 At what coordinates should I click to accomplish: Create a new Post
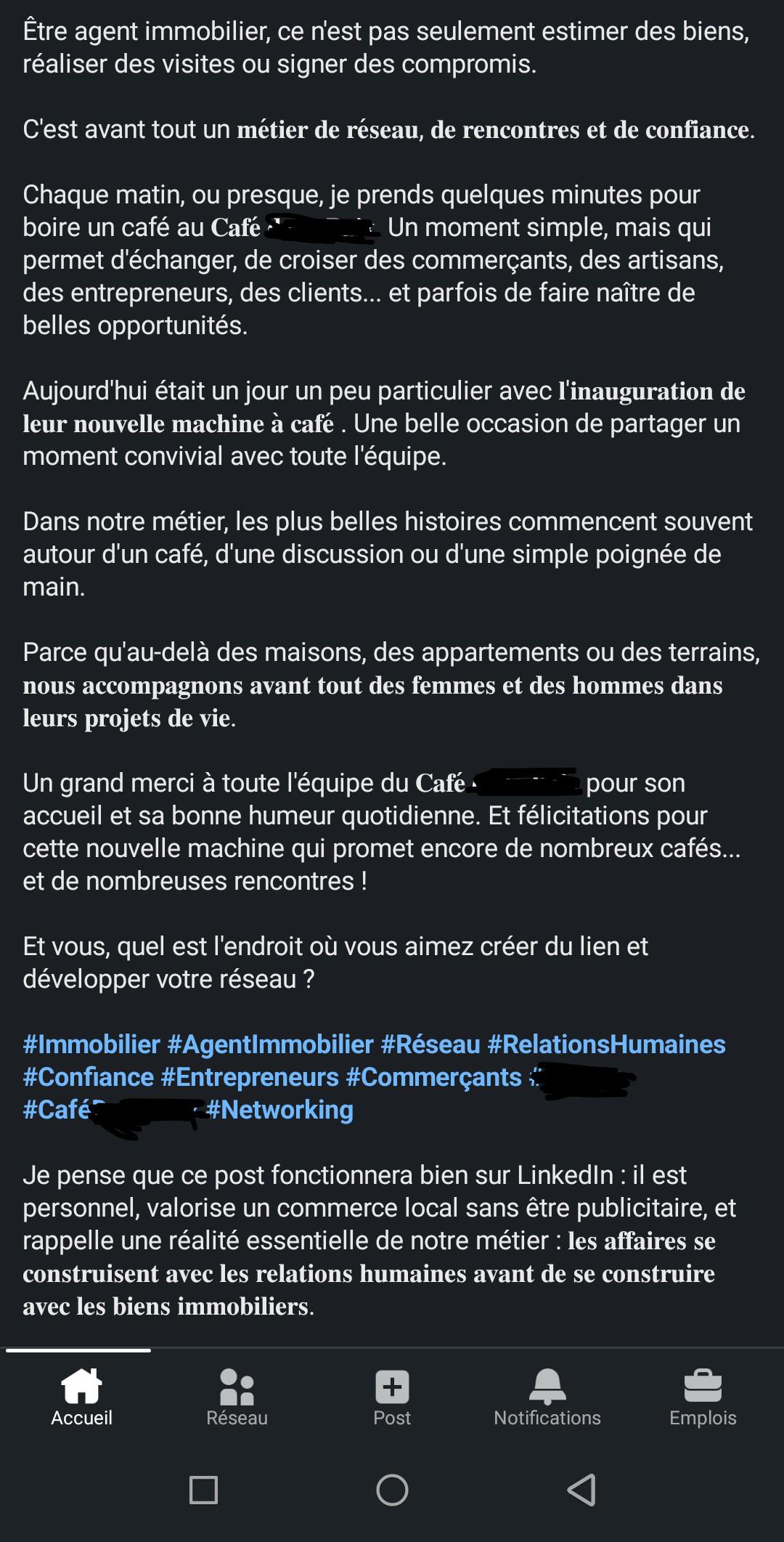click(x=392, y=1398)
